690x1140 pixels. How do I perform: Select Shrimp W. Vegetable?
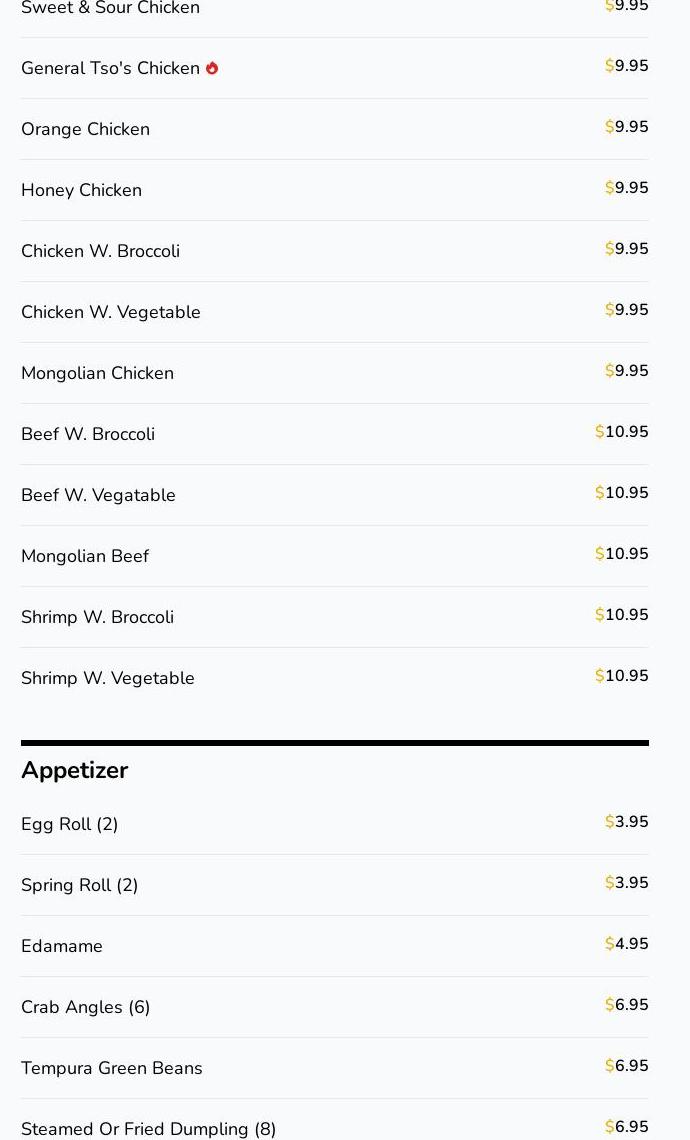[334, 679]
